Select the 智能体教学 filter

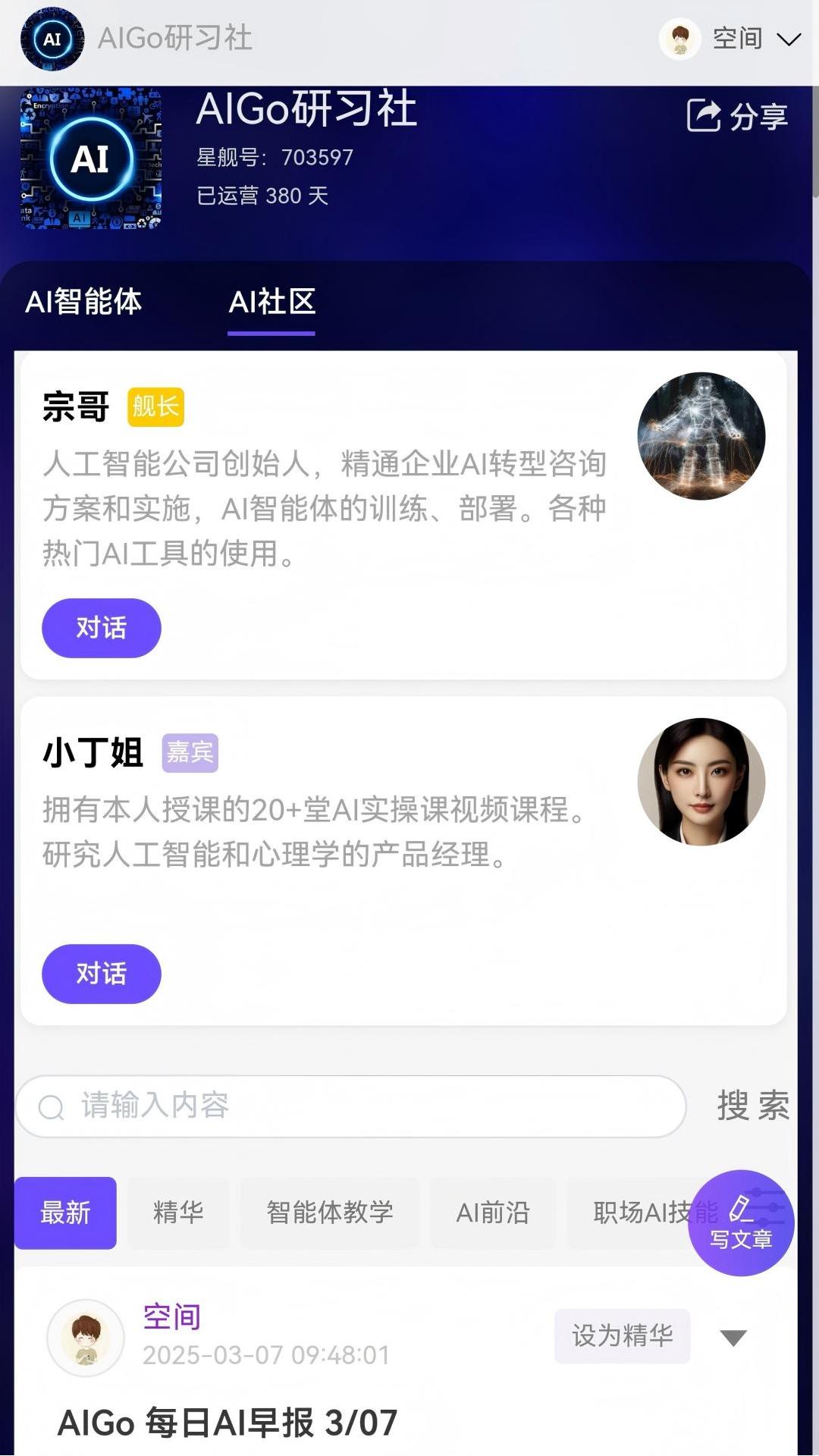328,1213
